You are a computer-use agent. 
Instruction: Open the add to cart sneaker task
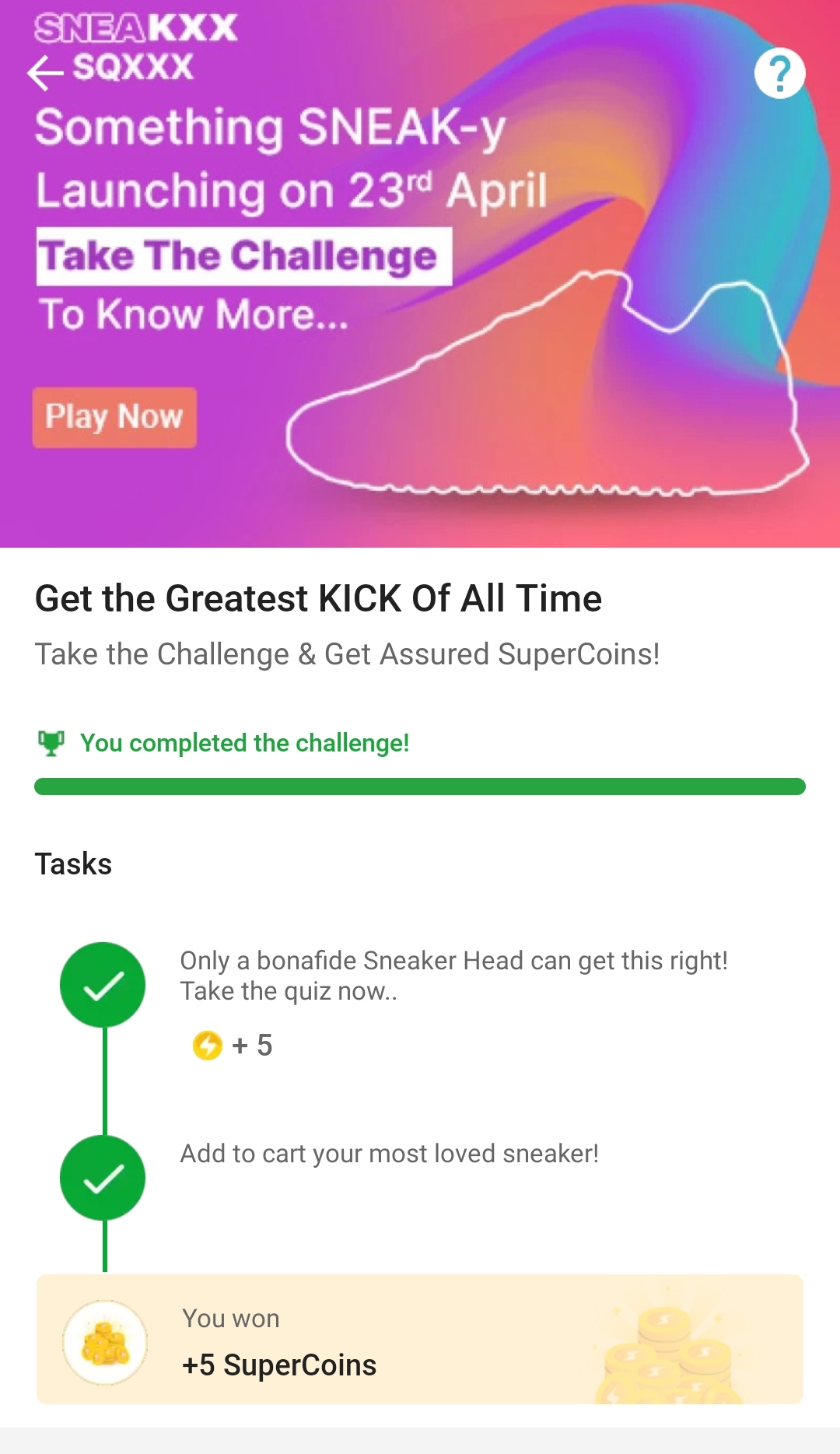(389, 1154)
